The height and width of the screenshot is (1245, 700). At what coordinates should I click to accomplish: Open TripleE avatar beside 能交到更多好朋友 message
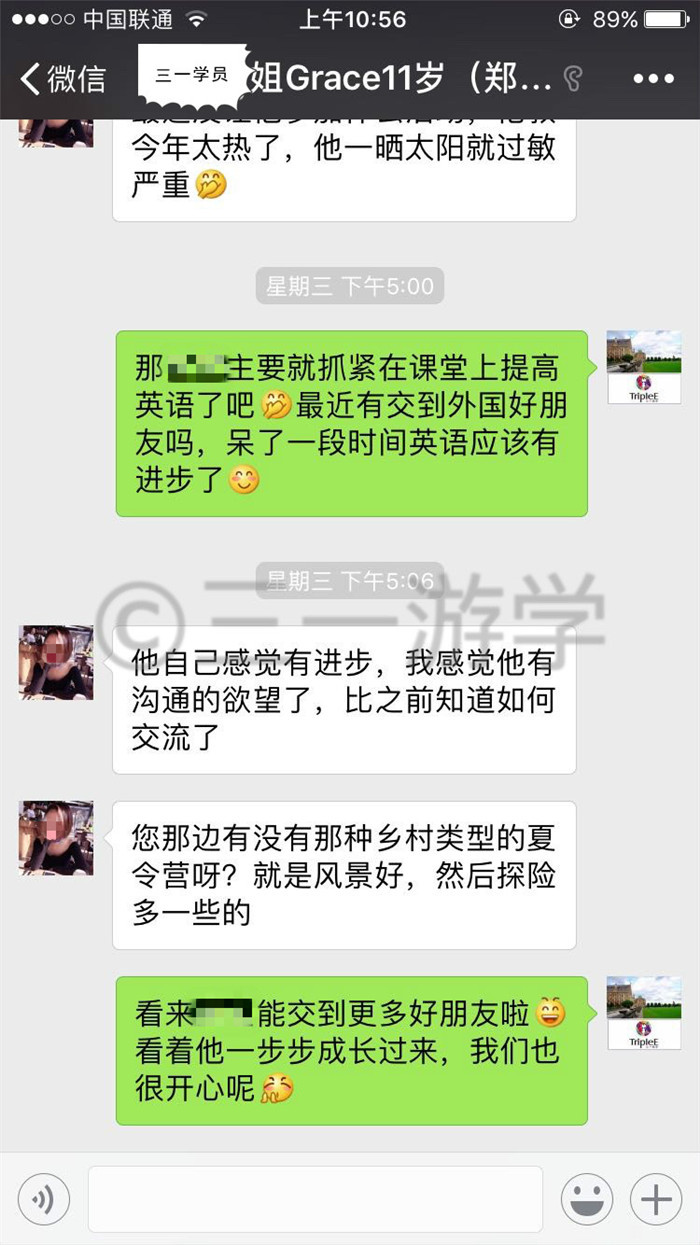pos(644,1012)
